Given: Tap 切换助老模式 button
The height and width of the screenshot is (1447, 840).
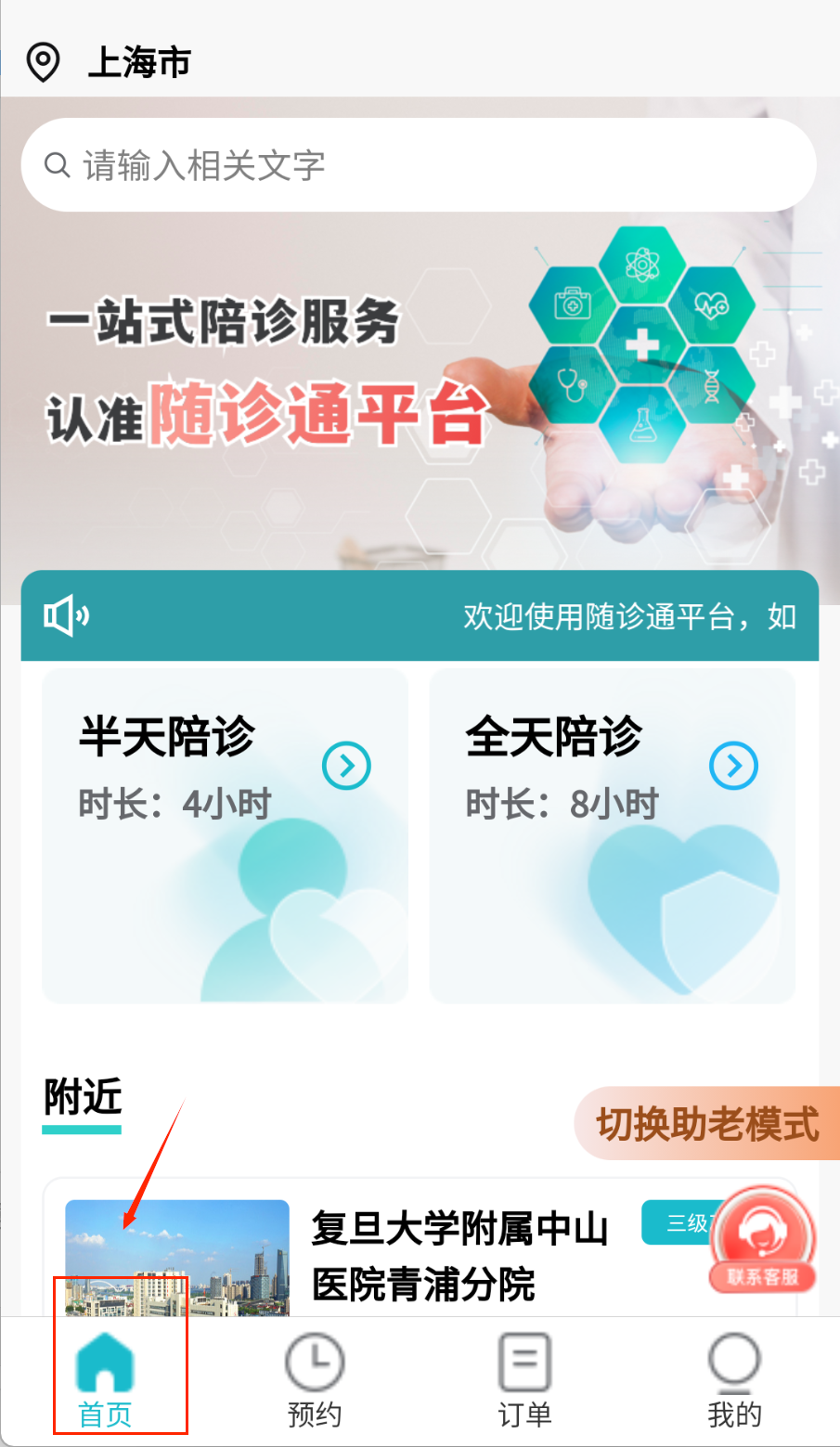Looking at the screenshot, I should tap(707, 1124).
